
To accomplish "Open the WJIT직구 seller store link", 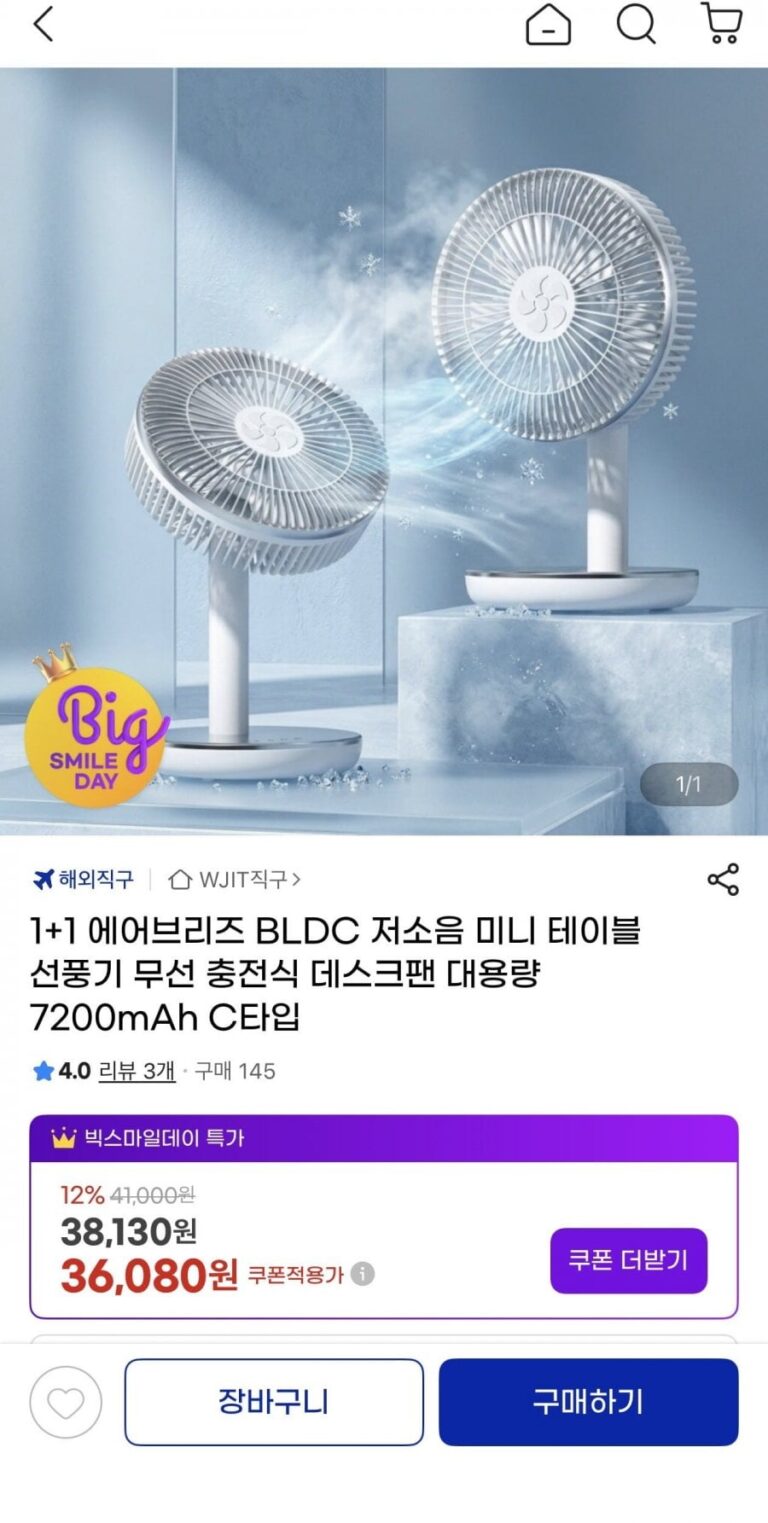I will click(x=235, y=879).
